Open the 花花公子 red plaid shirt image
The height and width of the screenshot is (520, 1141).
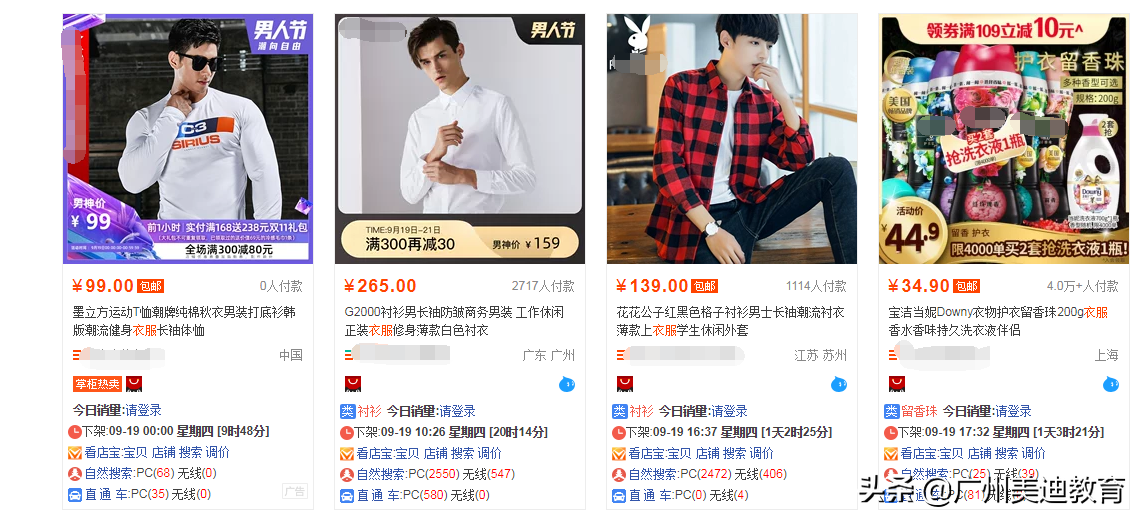coord(732,138)
